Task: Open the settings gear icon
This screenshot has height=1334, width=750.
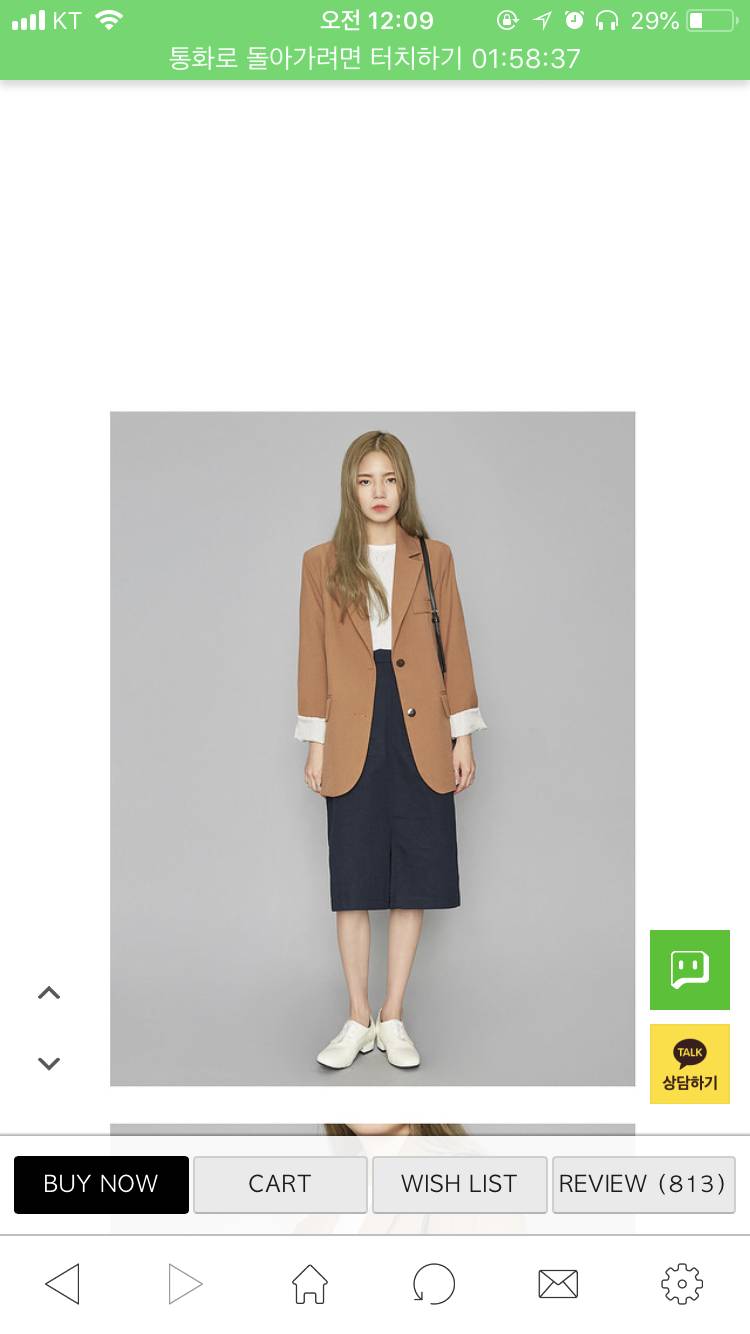Action: tap(682, 1283)
